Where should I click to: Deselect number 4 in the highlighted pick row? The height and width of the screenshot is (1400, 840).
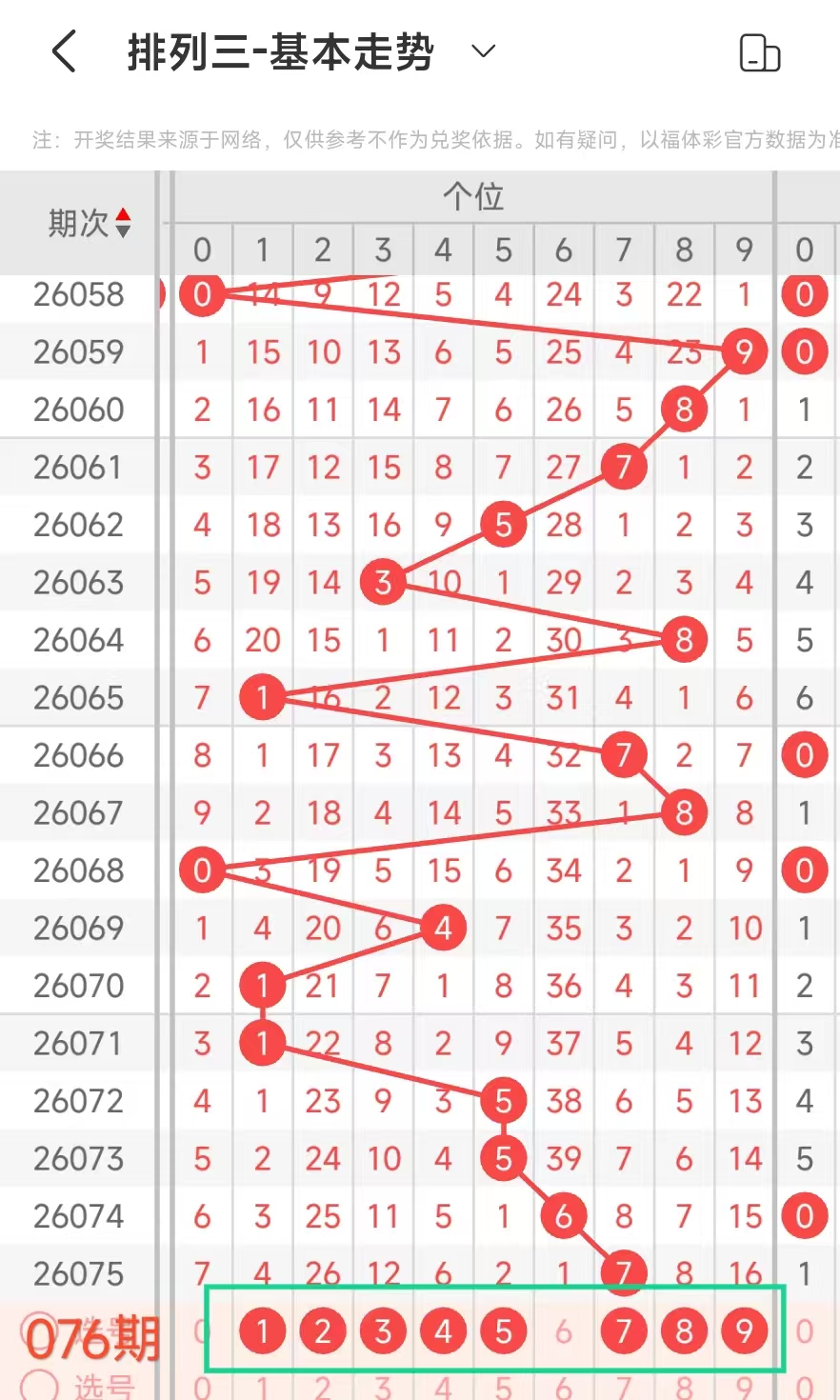[443, 1331]
